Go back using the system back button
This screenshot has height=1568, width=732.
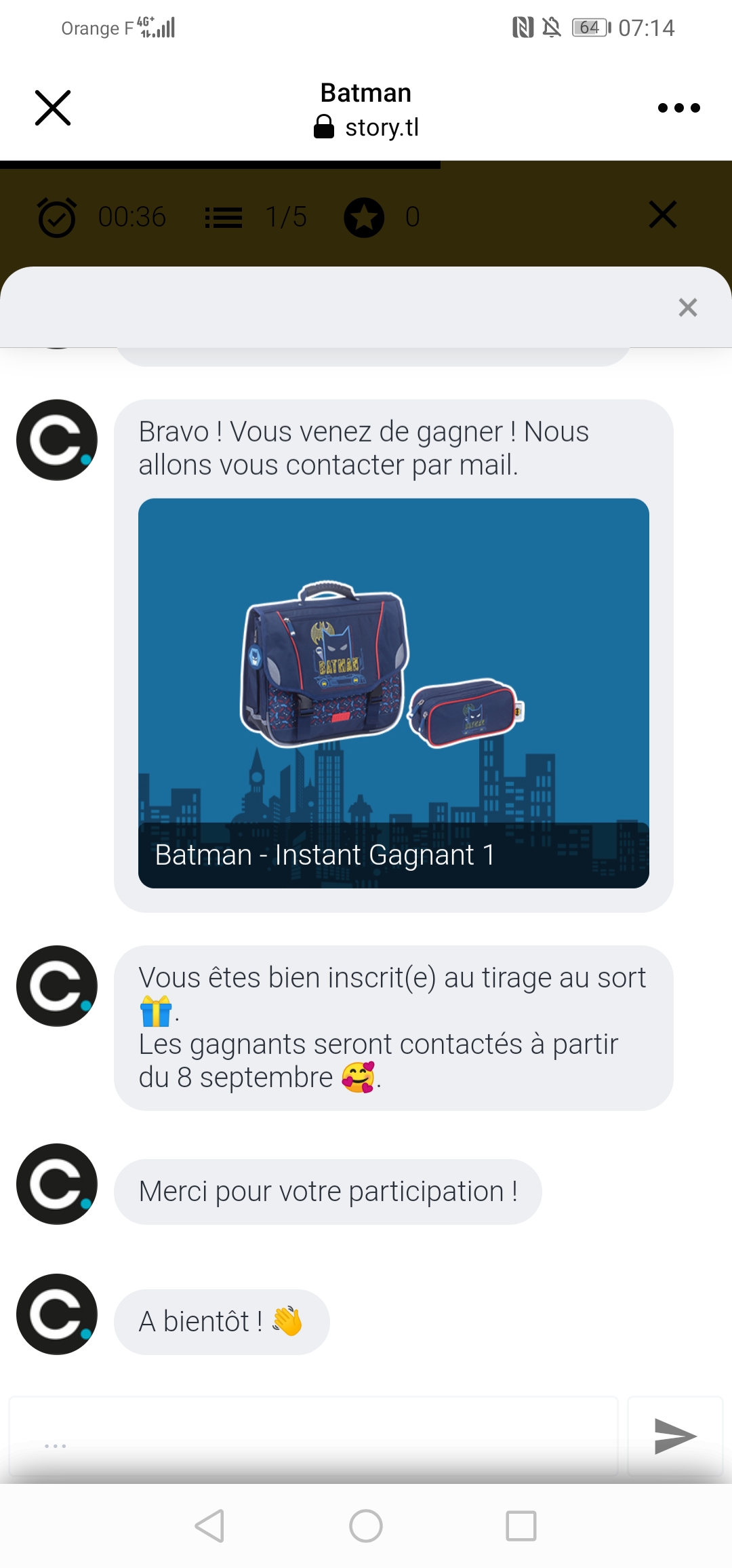pos(209,1526)
